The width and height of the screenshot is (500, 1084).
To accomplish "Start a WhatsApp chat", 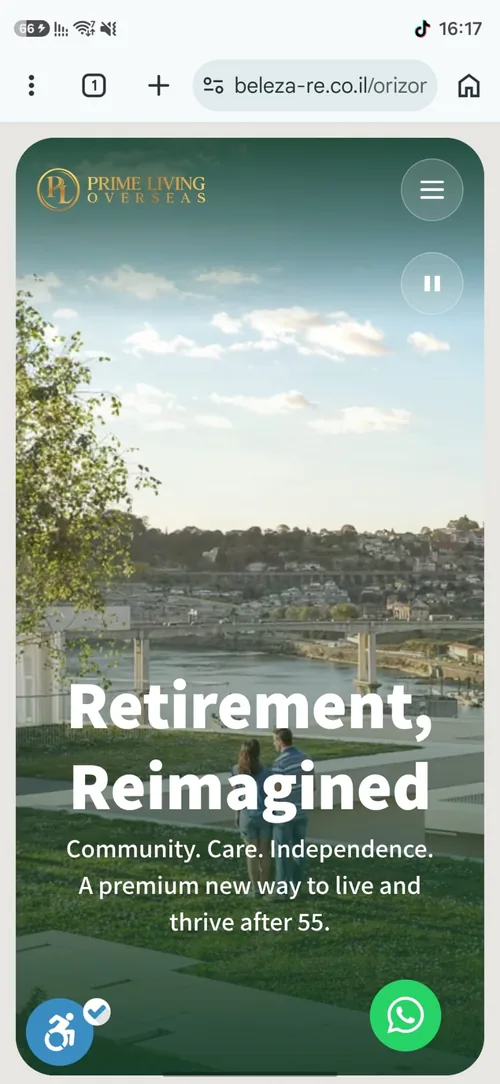I will click(405, 1016).
